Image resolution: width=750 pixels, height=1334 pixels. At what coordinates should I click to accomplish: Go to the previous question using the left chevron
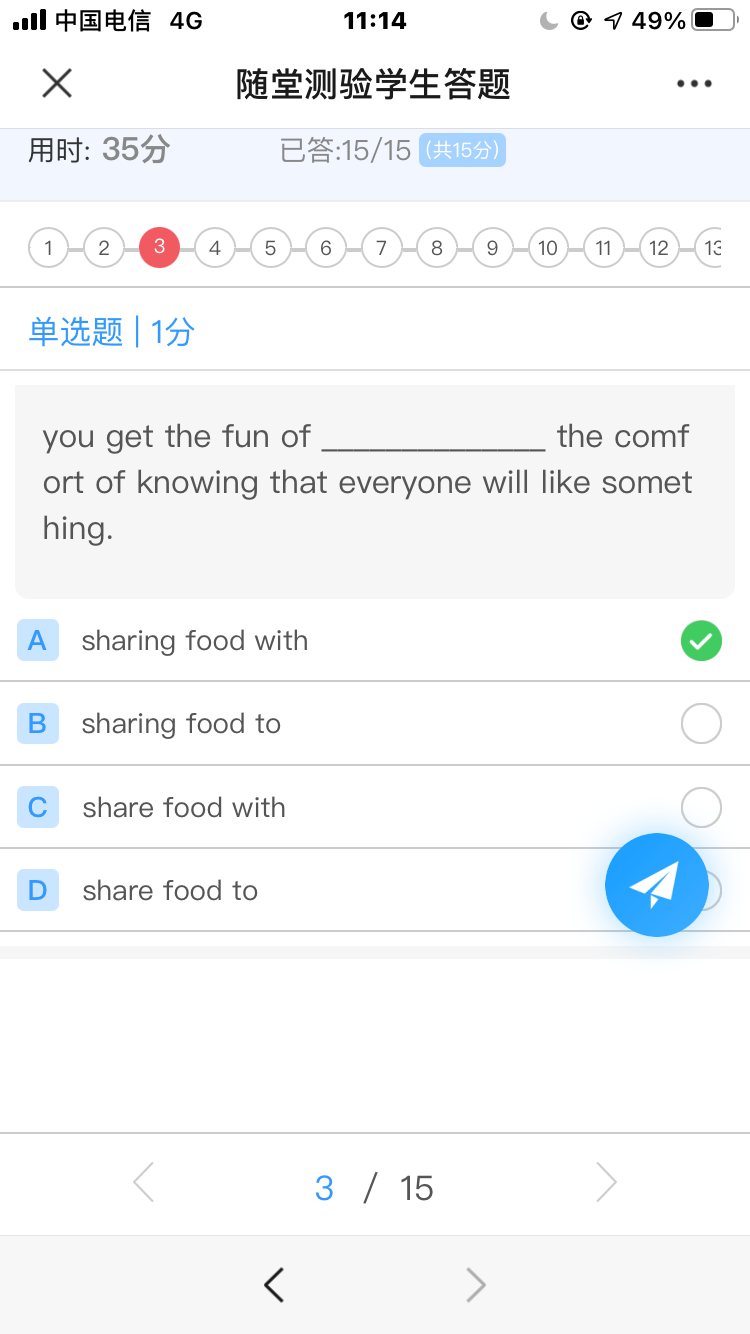(144, 1182)
